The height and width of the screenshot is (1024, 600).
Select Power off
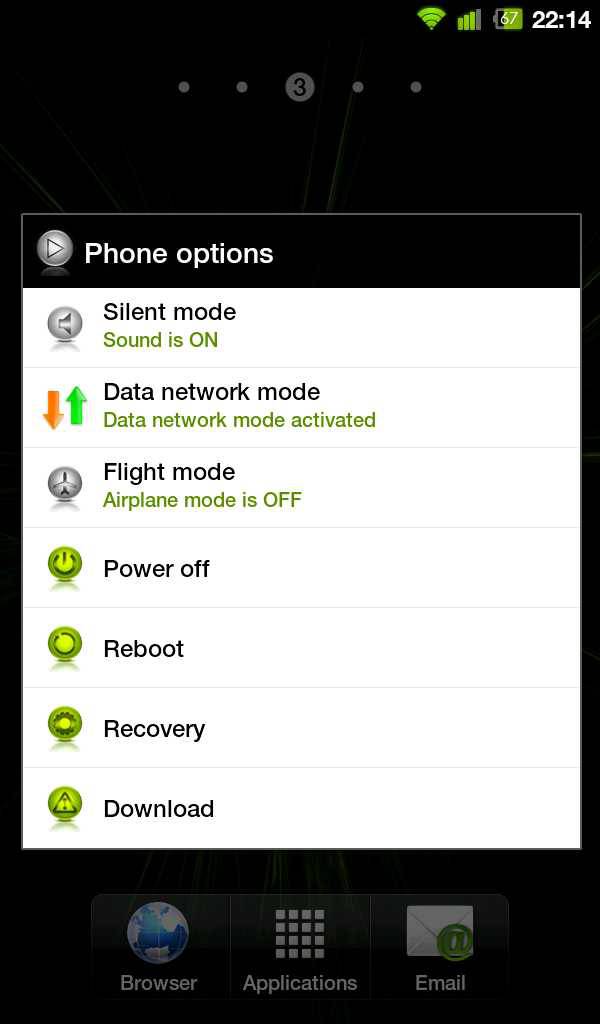tap(301, 568)
